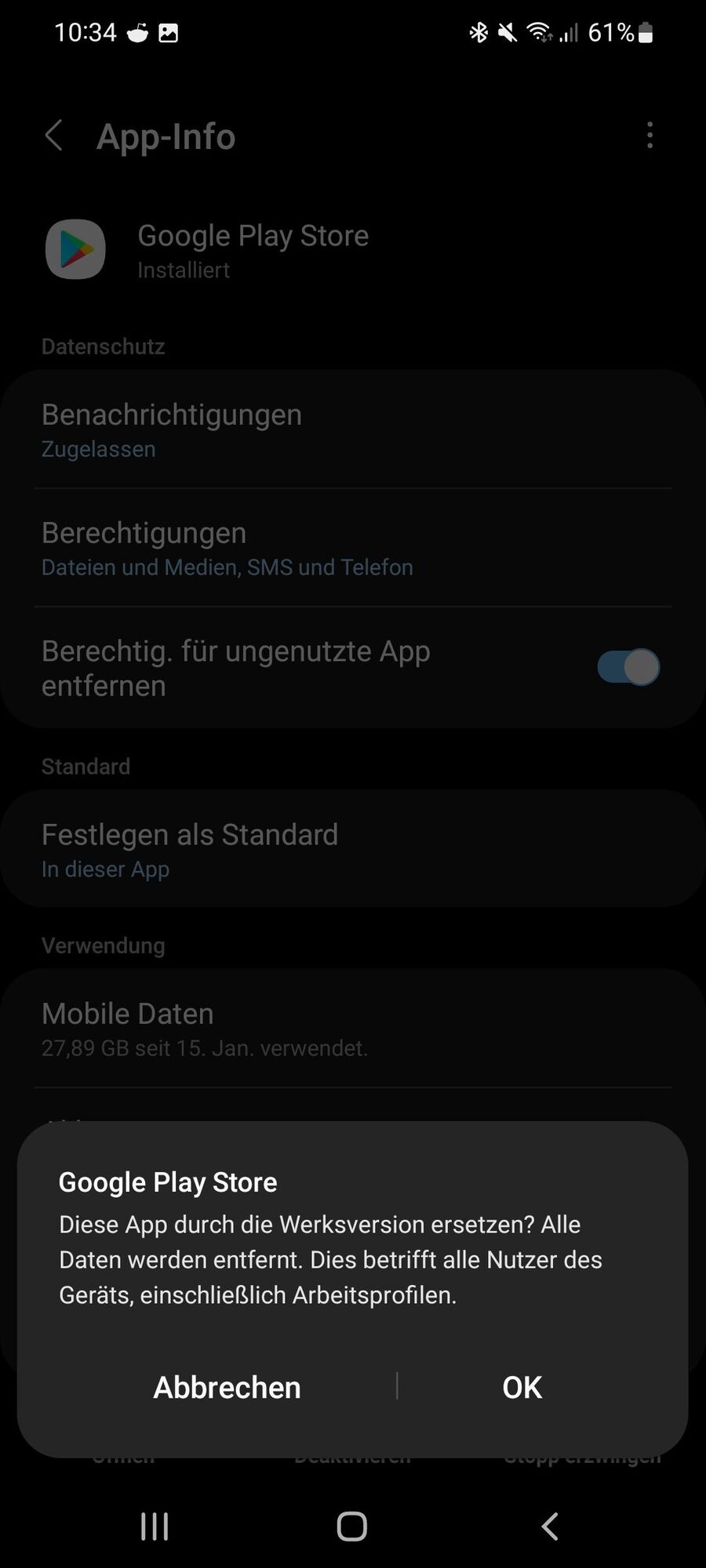The height and width of the screenshot is (1568, 706).
Task: Cancel the dialog with Abbrechen
Action: (227, 1387)
